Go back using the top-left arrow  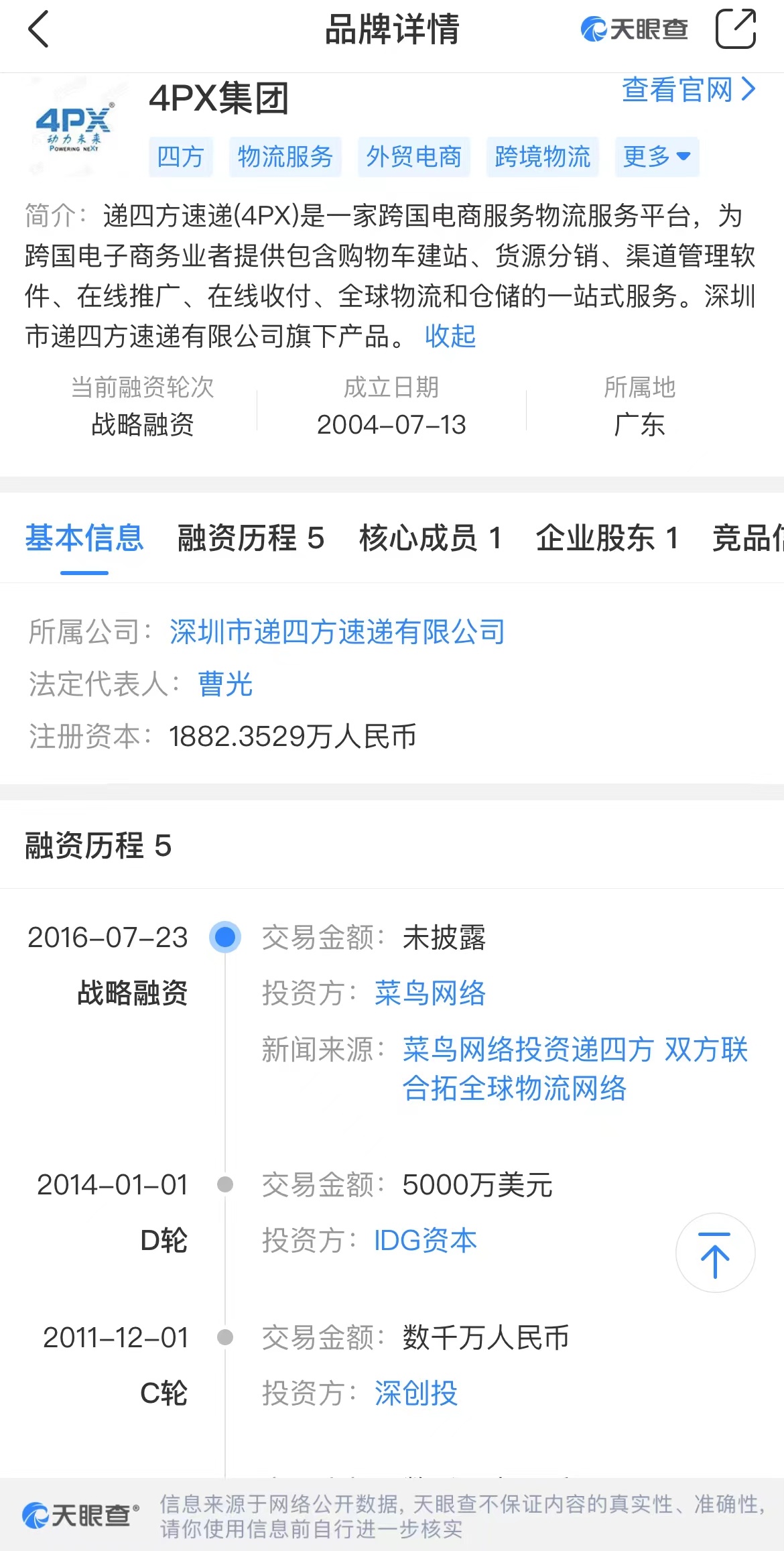click(39, 29)
